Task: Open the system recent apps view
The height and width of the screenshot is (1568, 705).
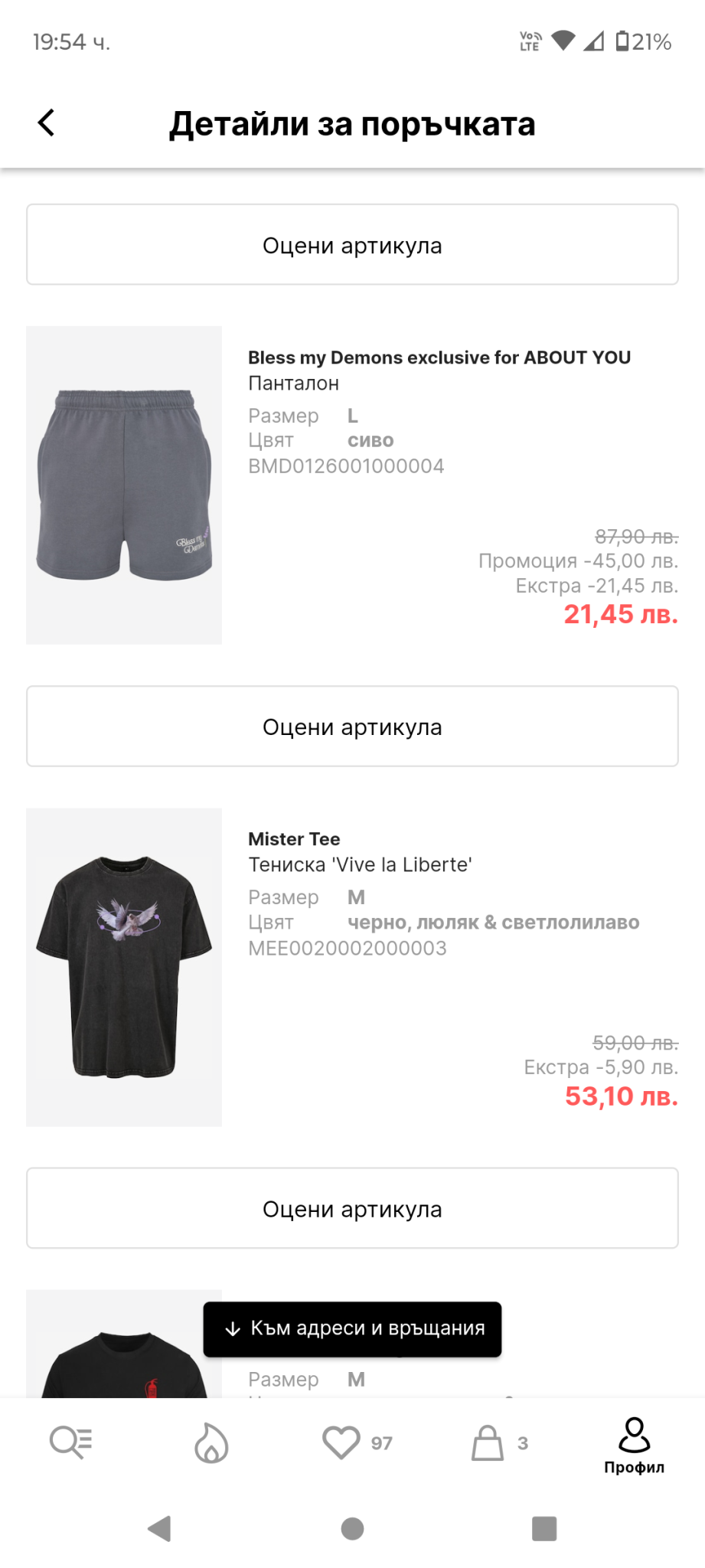Action: [543, 1528]
